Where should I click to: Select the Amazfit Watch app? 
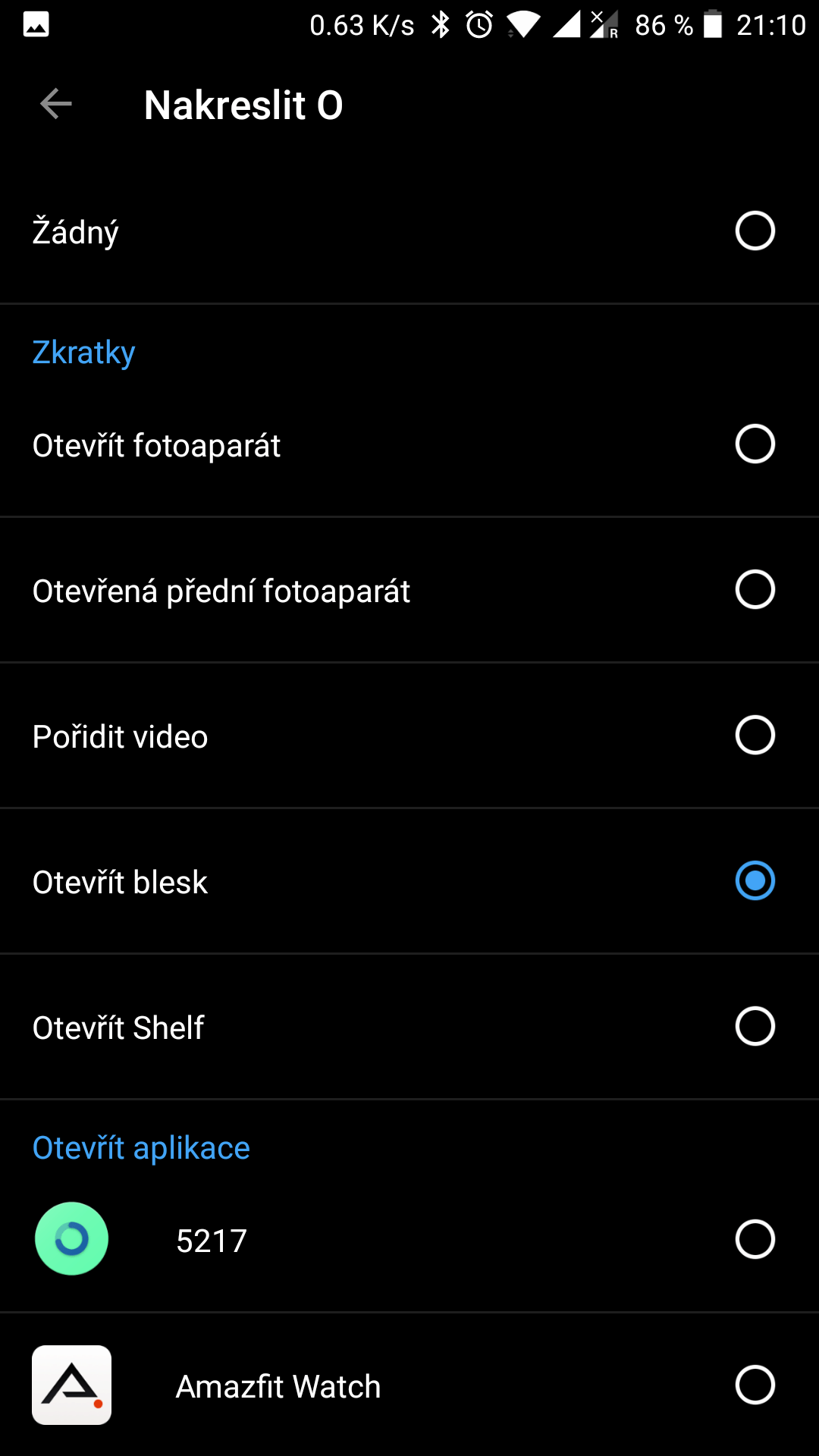(409, 1385)
